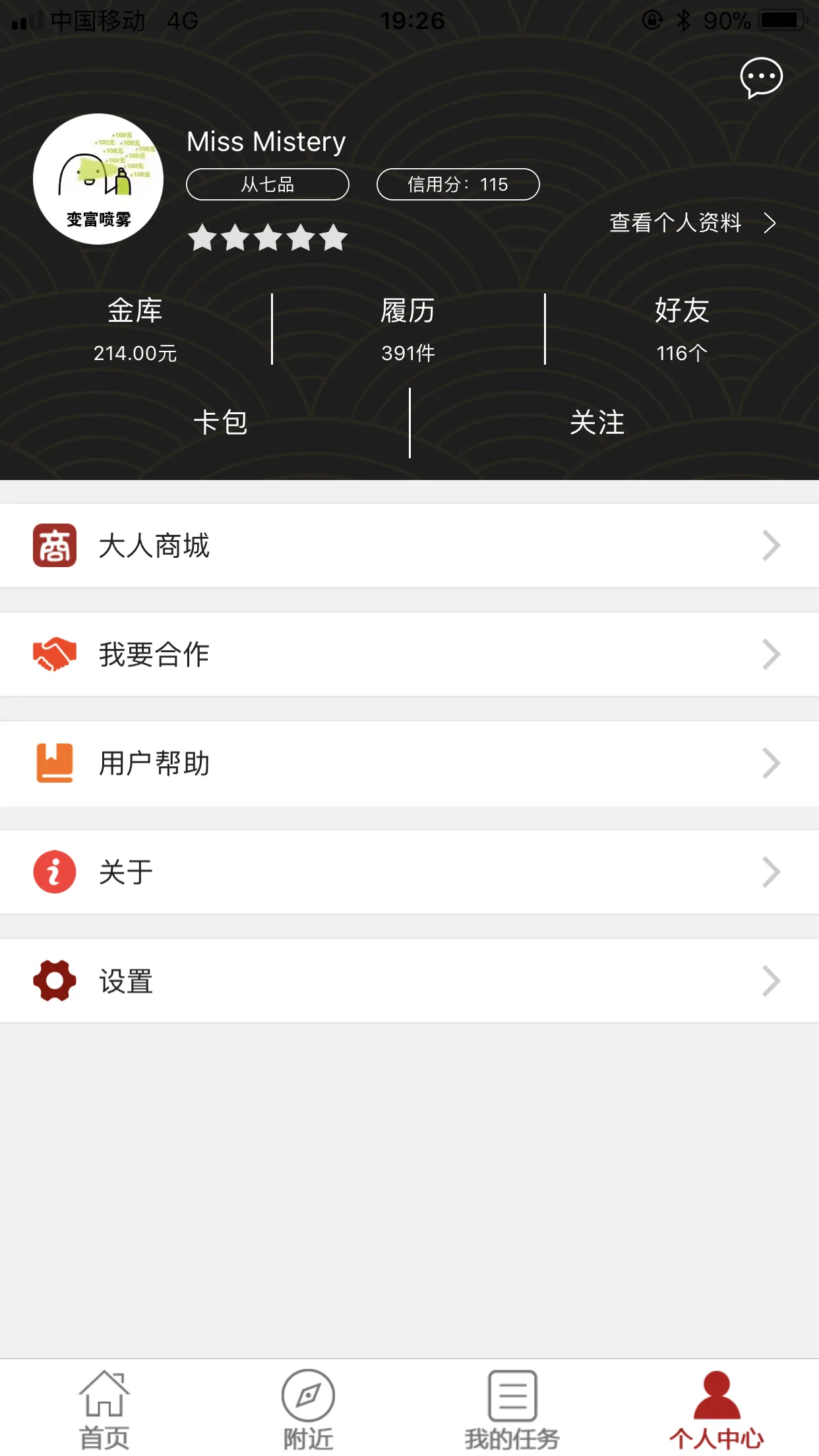819x1456 pixels.
Task: Click the 关于 info icon
Action: point(55,872)
